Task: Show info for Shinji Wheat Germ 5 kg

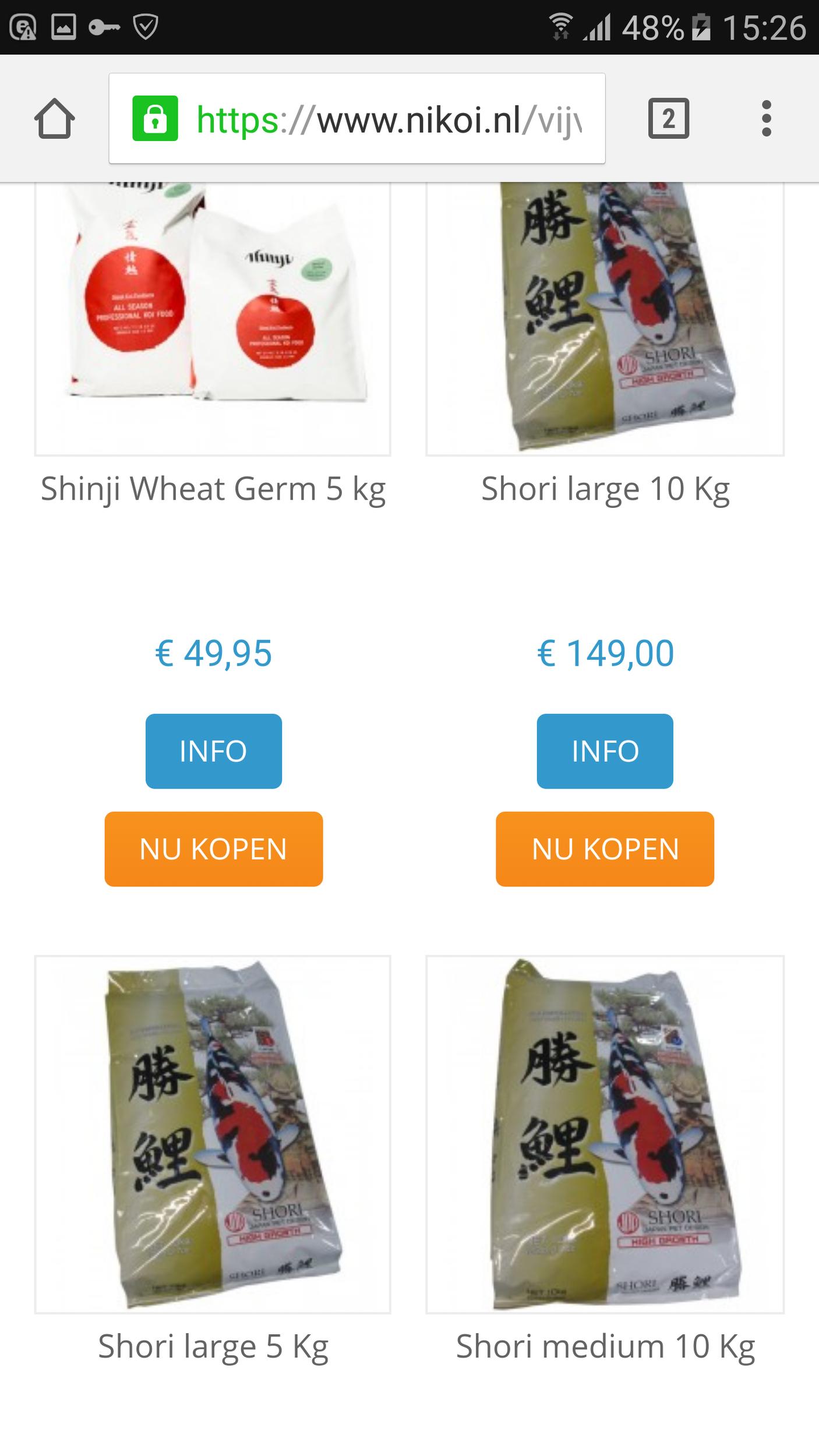Action: click(x=213, y=751)
